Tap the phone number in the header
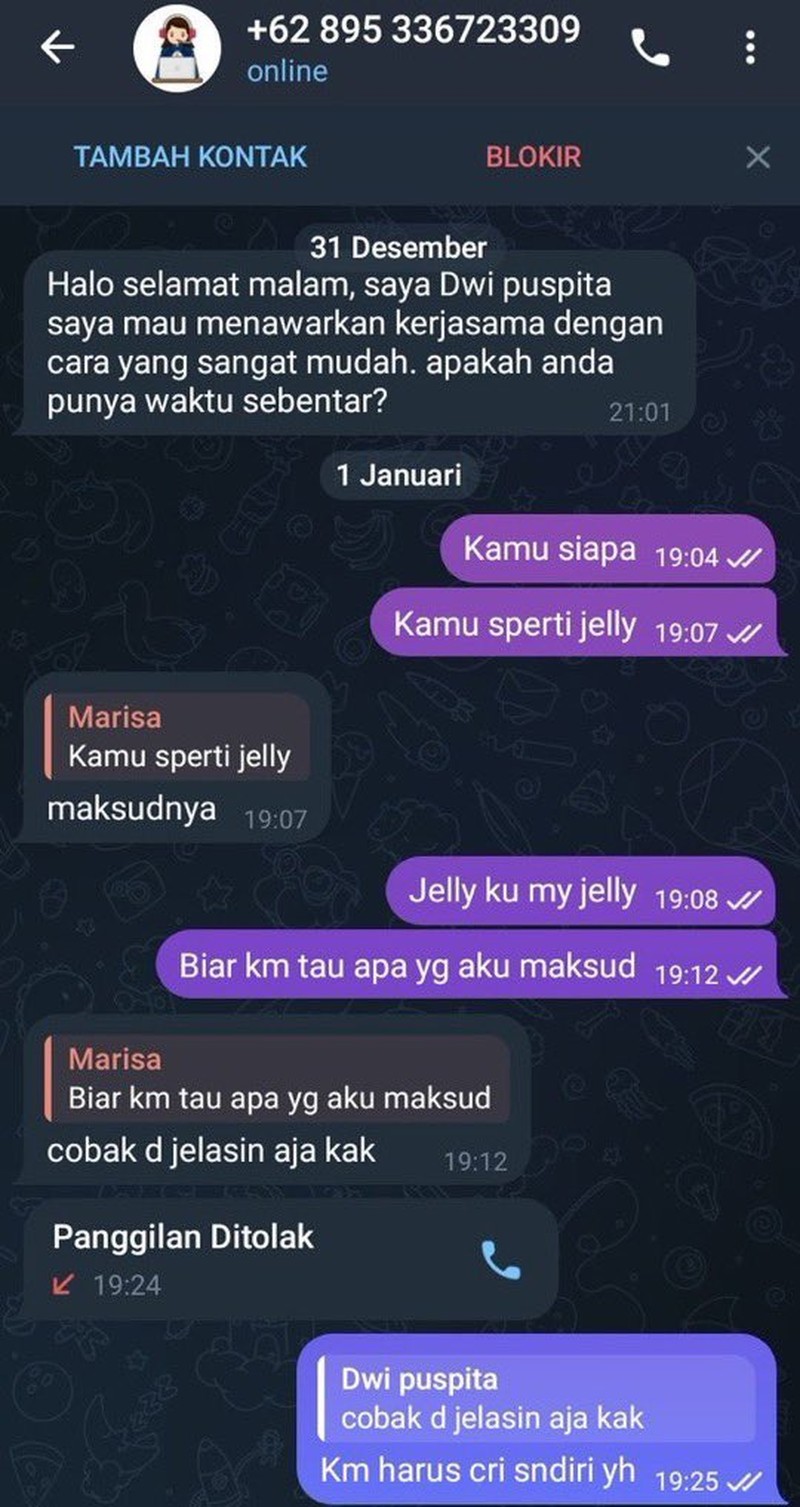The width and height of the screenshot is (800, 1507). (413, 30)
